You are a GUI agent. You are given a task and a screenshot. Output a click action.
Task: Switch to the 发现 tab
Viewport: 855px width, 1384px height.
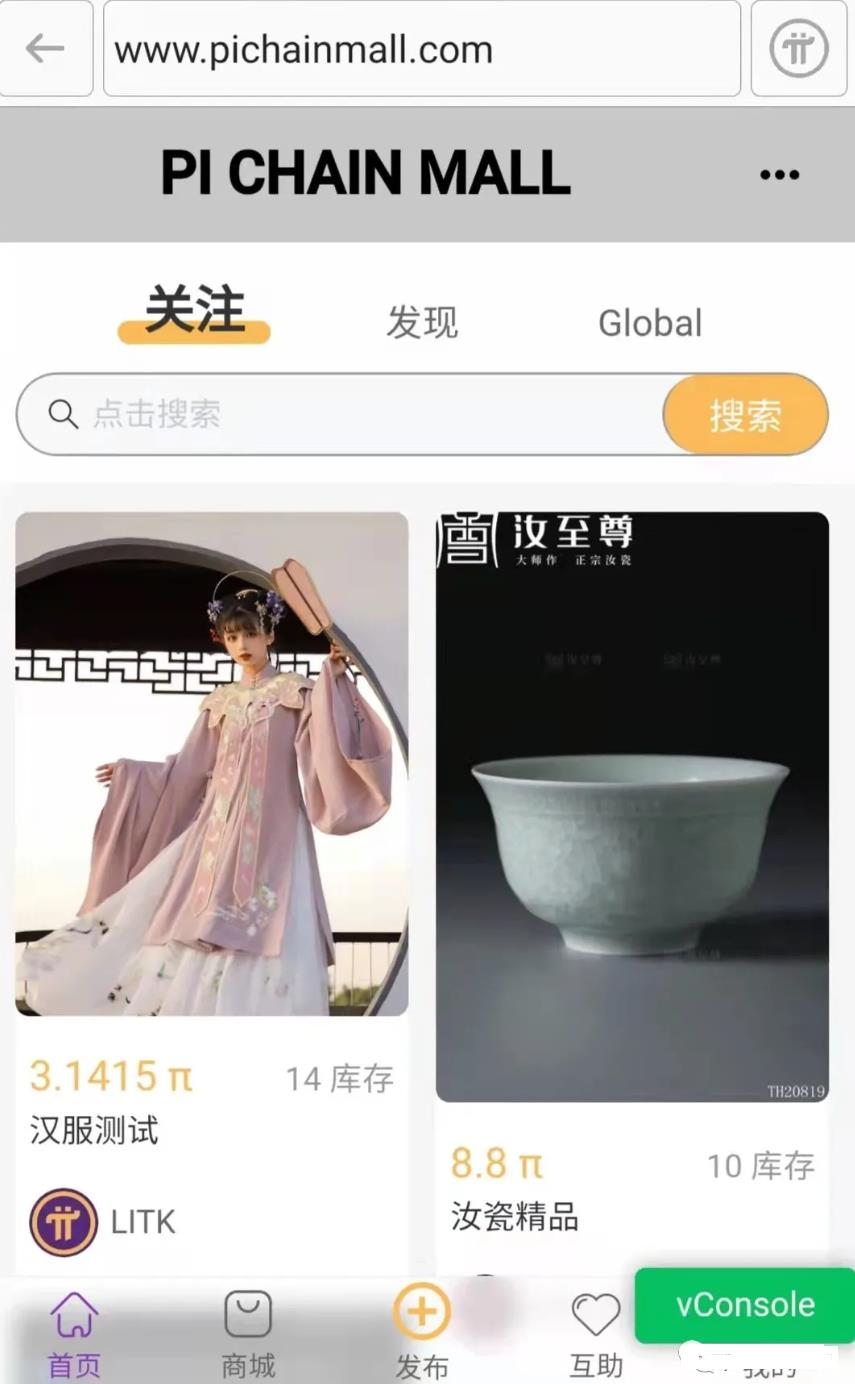(422, 323)
